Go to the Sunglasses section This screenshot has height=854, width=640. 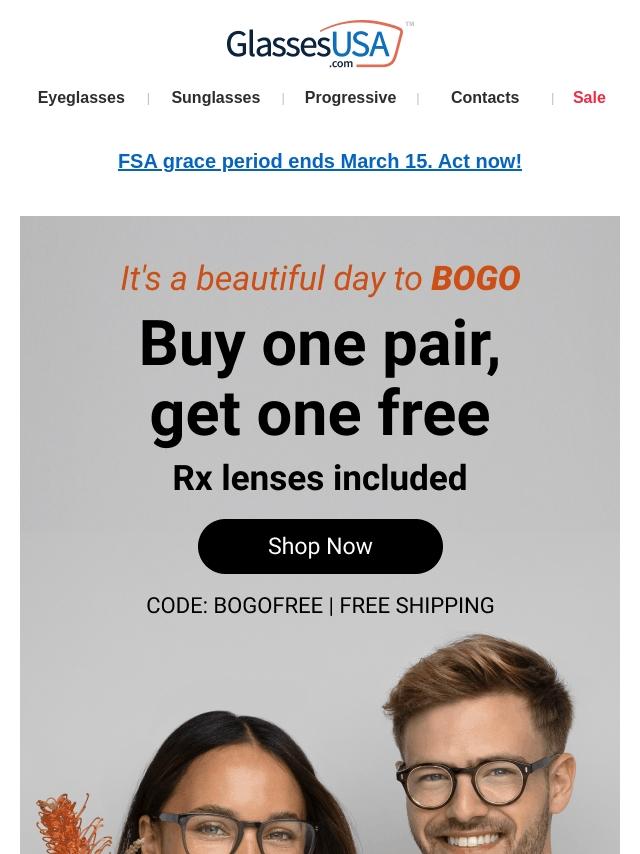pyautogui.click(x=215, y=98)
